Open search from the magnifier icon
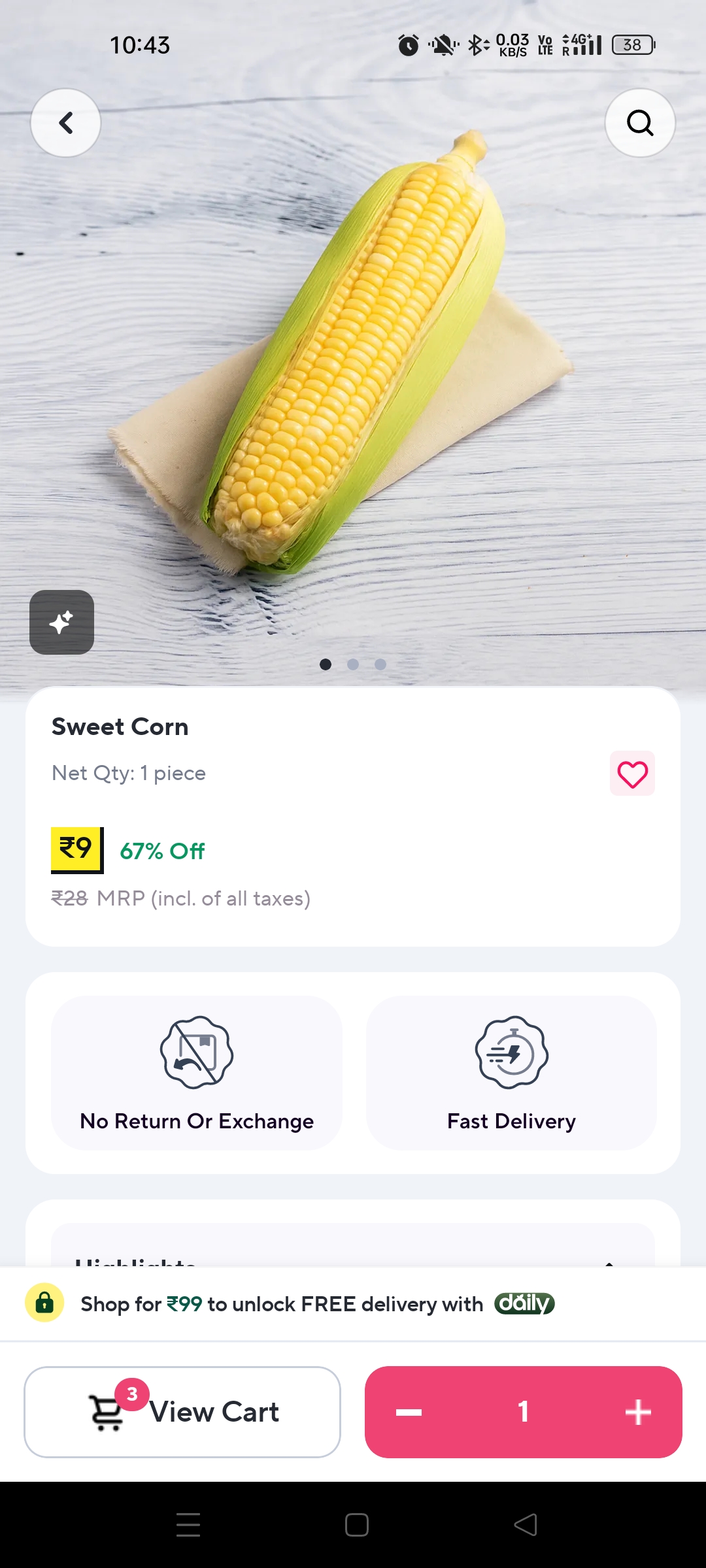 pos(640,123)
